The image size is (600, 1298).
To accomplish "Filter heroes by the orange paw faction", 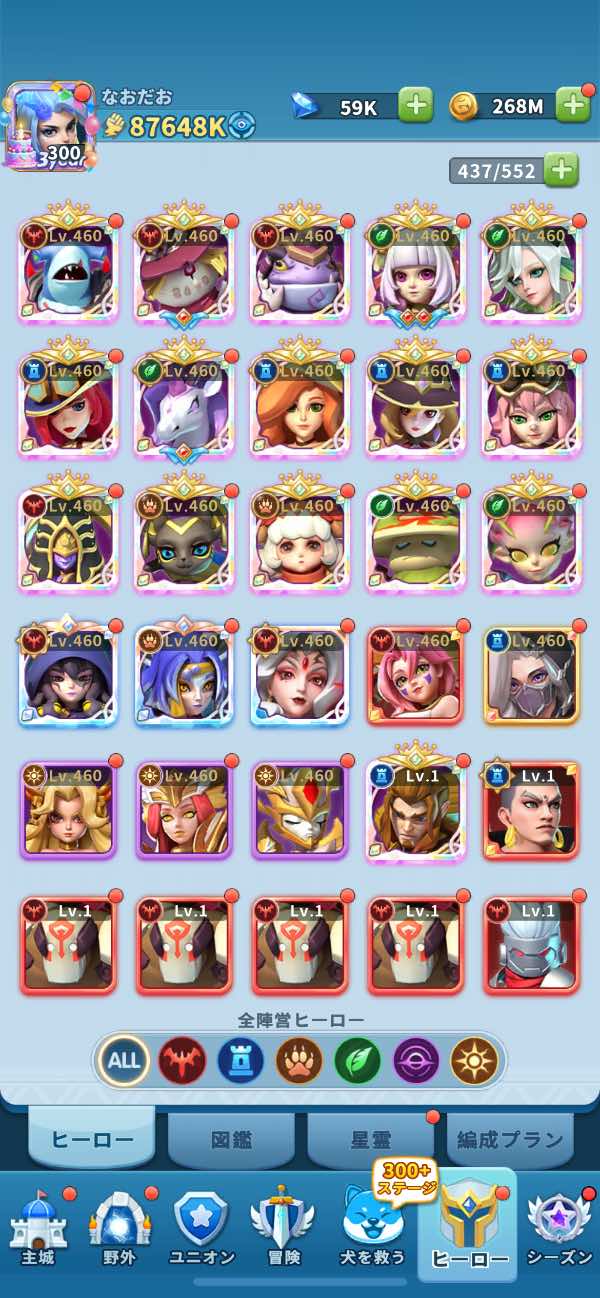I will 299,1061.
